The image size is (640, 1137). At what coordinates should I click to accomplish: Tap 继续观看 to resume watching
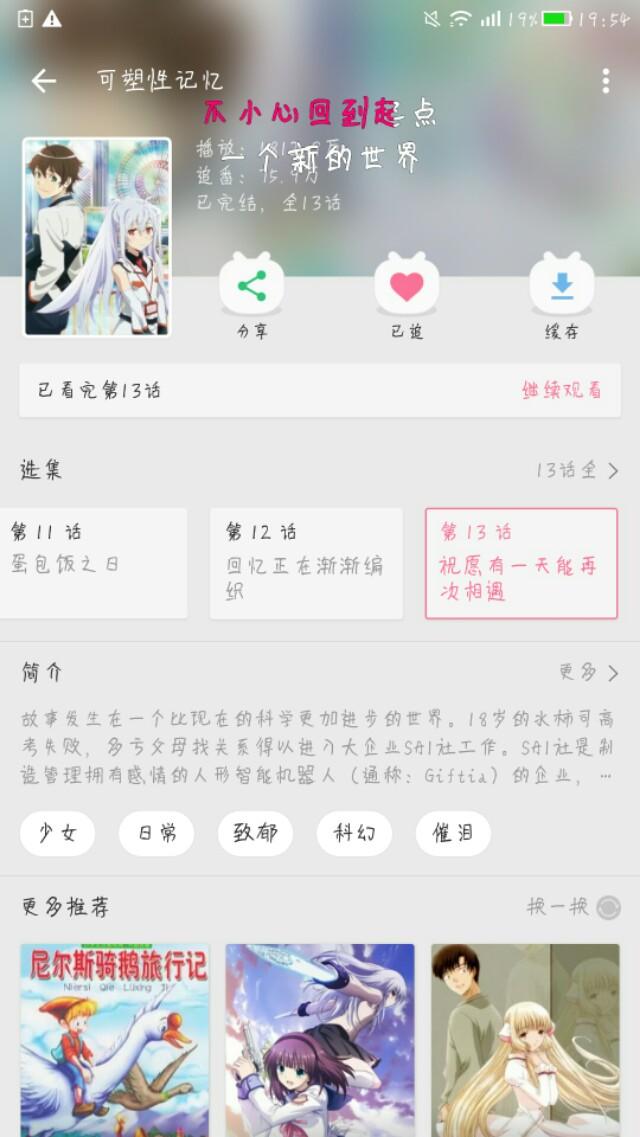point(561,390)
